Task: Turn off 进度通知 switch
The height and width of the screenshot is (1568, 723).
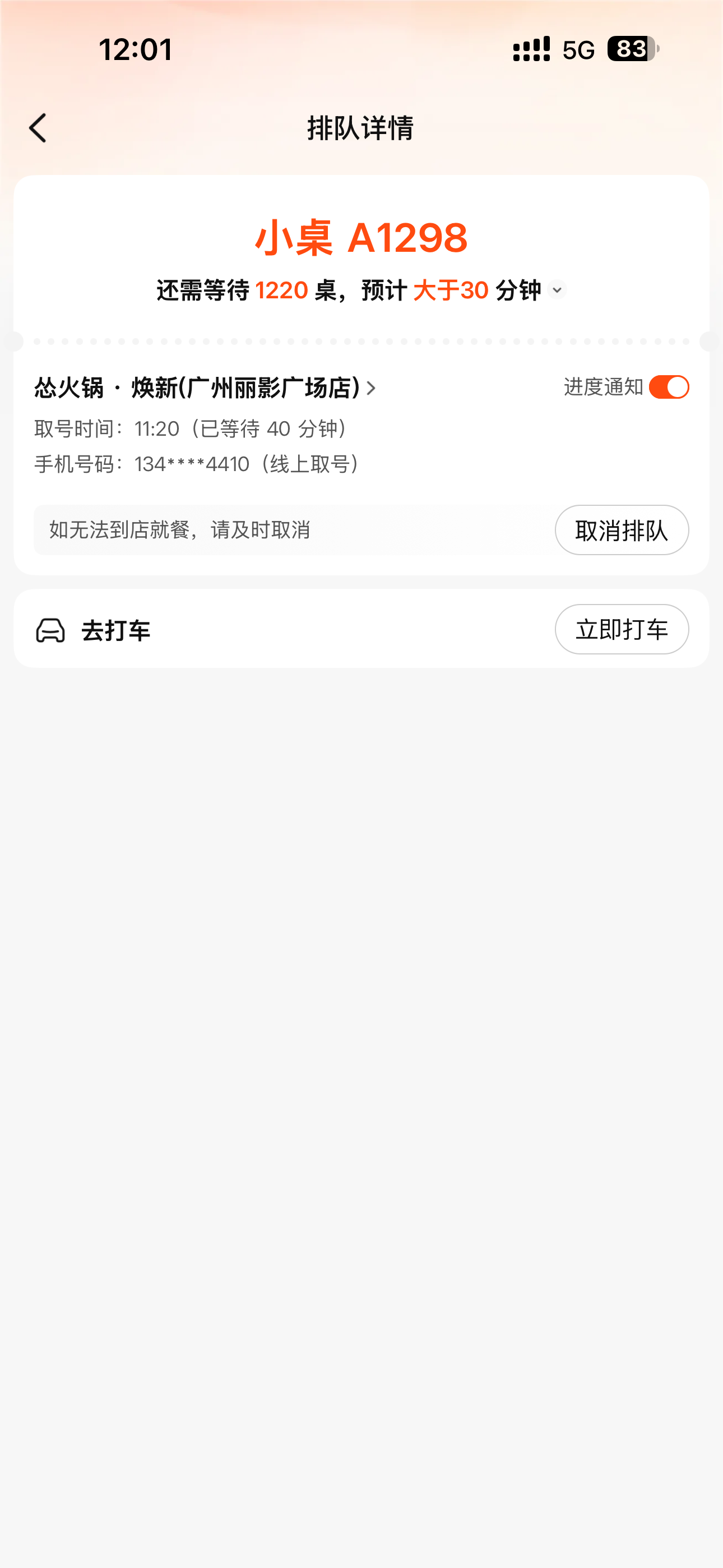Action: 668,387
